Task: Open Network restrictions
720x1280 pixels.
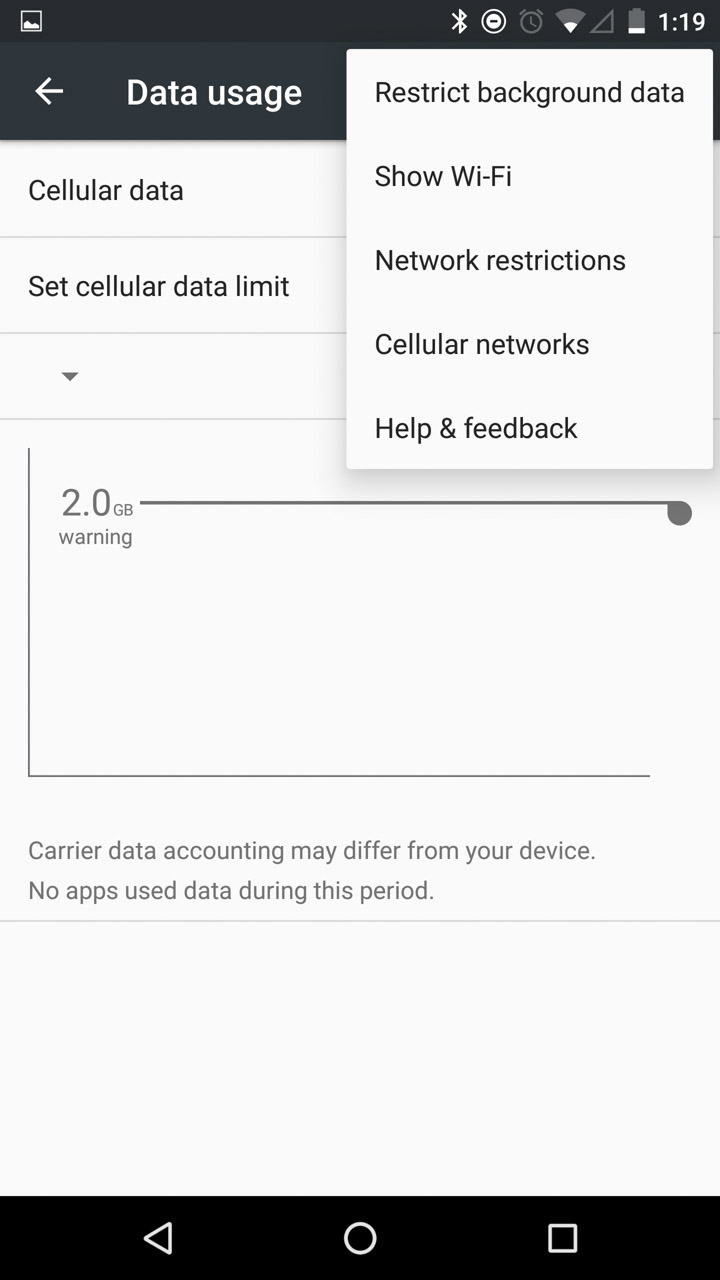Action: 529,261
